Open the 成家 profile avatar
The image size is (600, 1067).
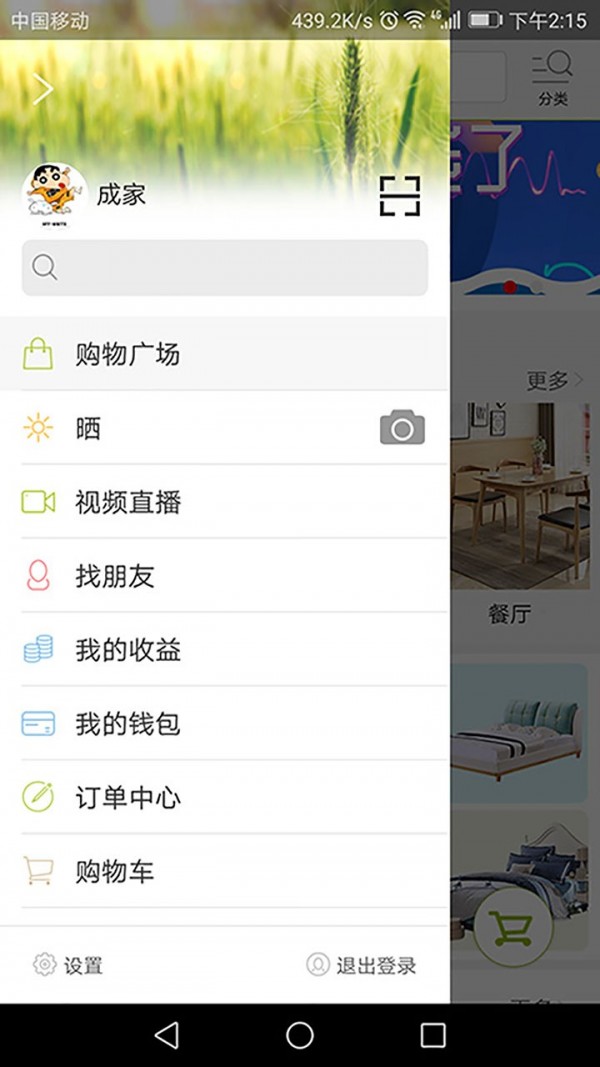pyautogui.click(x=55, y=194)
